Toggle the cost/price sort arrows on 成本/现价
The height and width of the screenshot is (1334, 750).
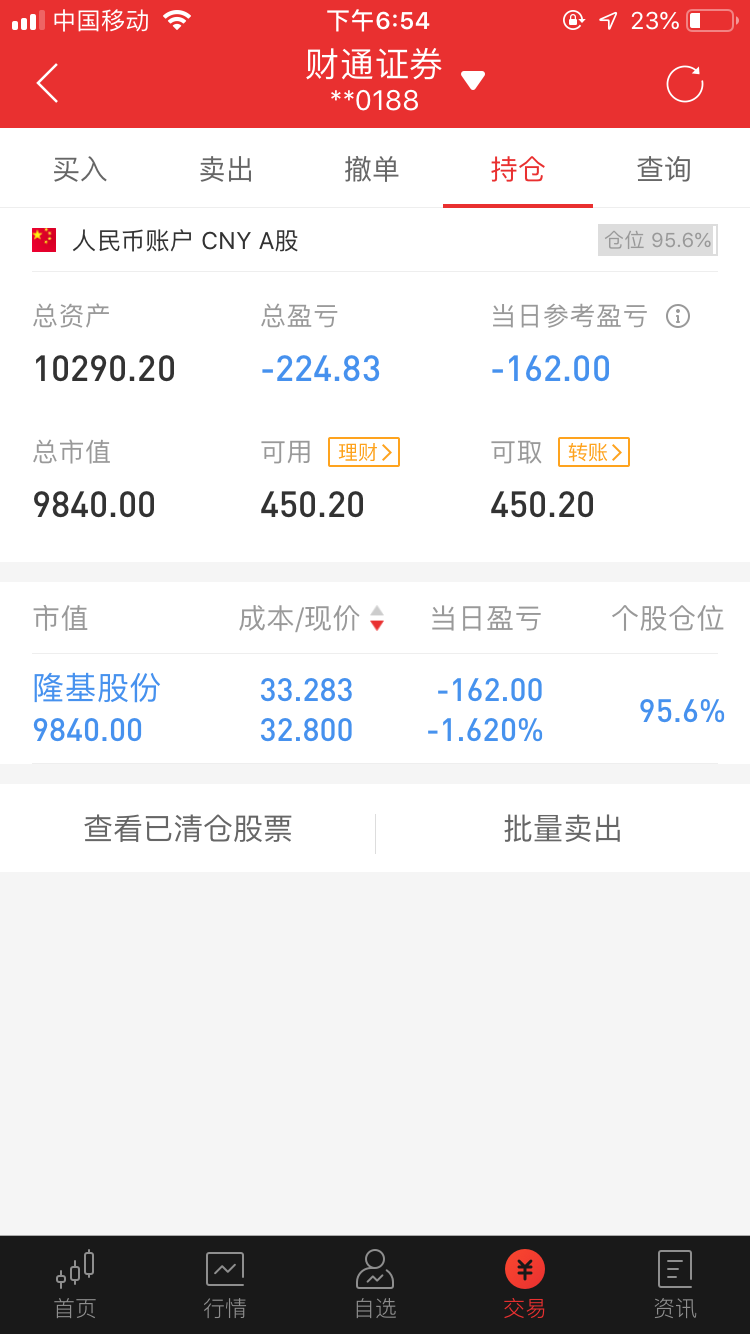tap(378, 619)
